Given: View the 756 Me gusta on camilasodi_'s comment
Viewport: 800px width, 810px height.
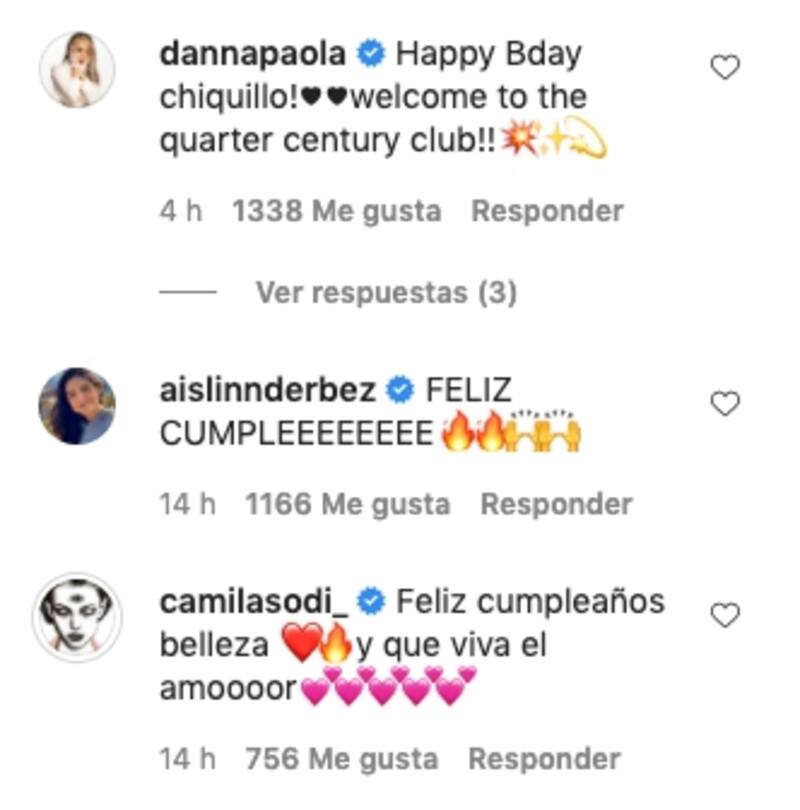Looking at the screenshot, I should pos(342,759).
